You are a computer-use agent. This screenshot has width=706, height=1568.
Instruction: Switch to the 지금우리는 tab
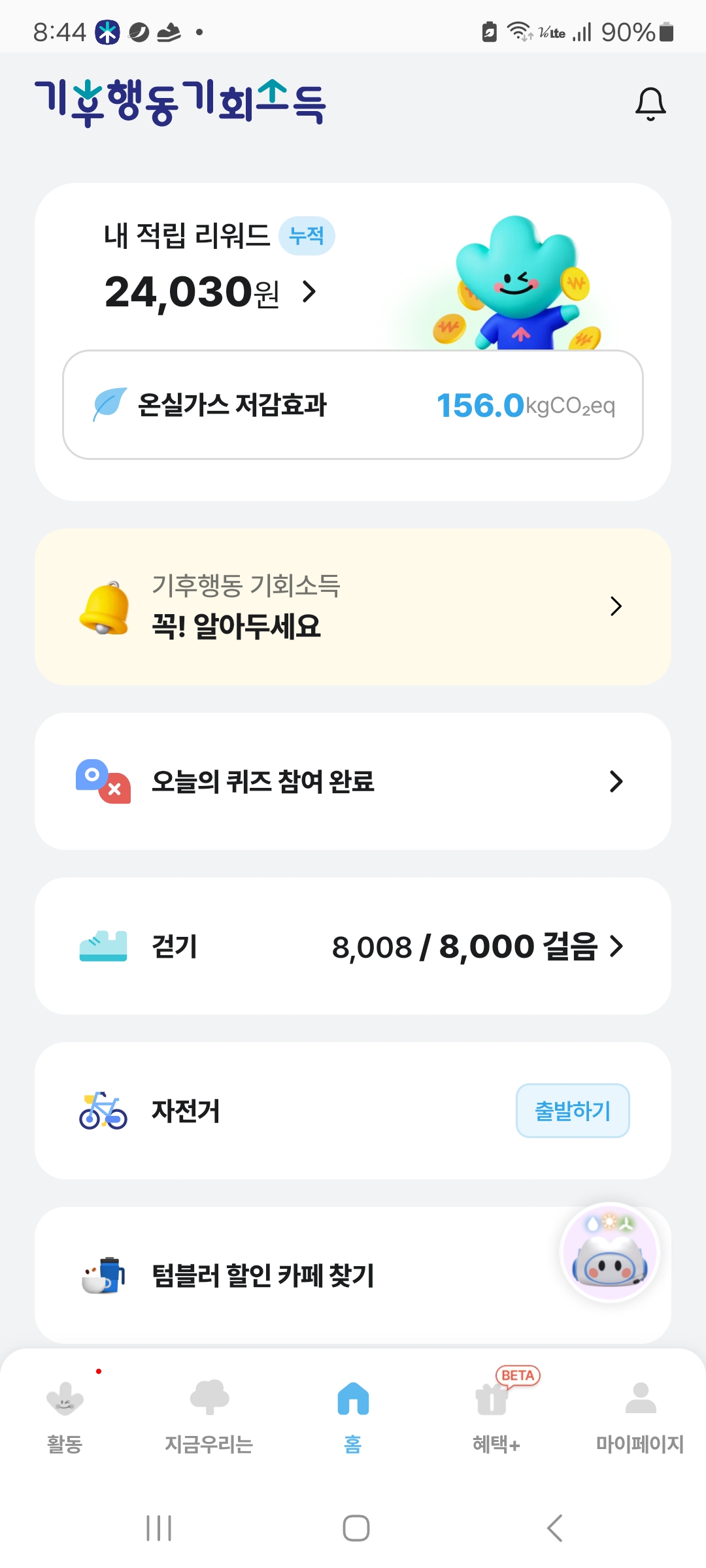[x=209, y=1415]
